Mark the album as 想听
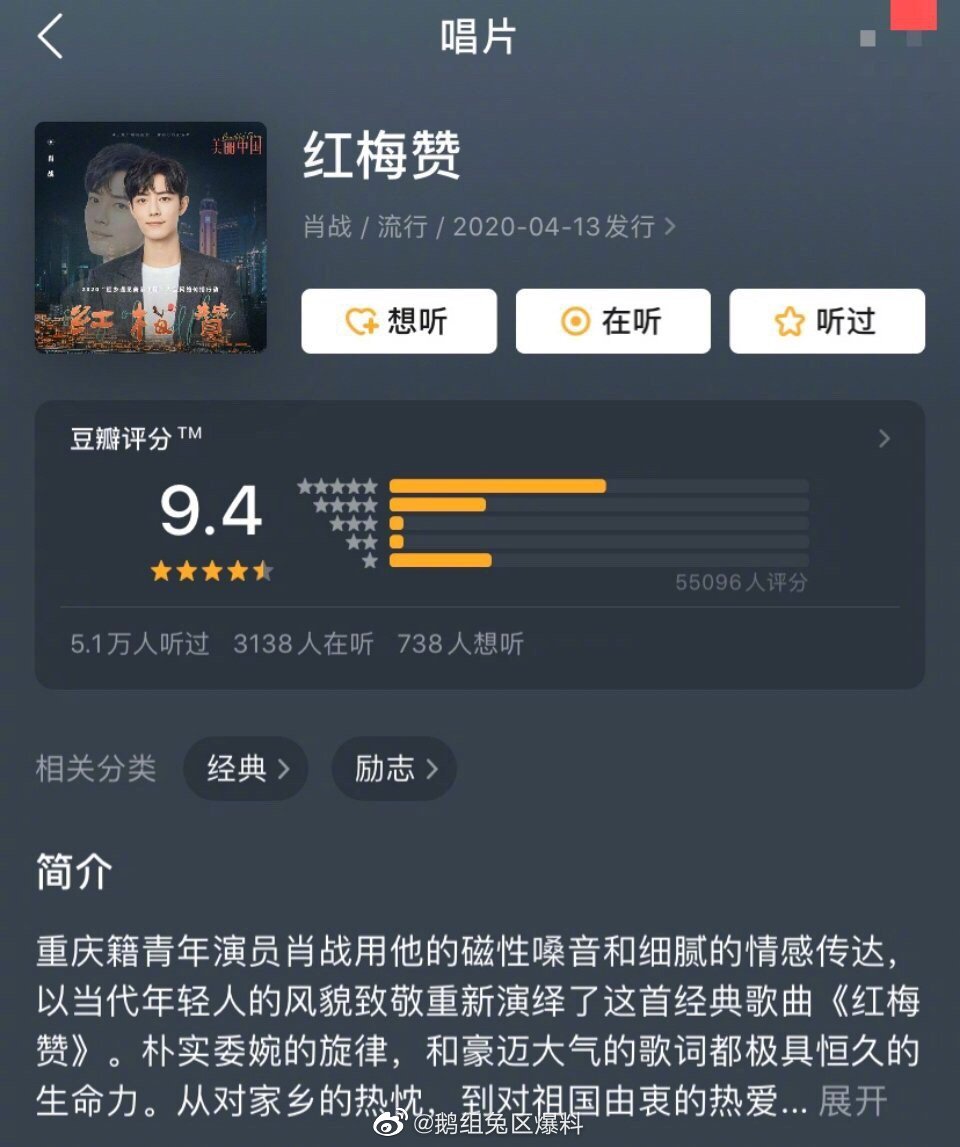 click(399, 321)
